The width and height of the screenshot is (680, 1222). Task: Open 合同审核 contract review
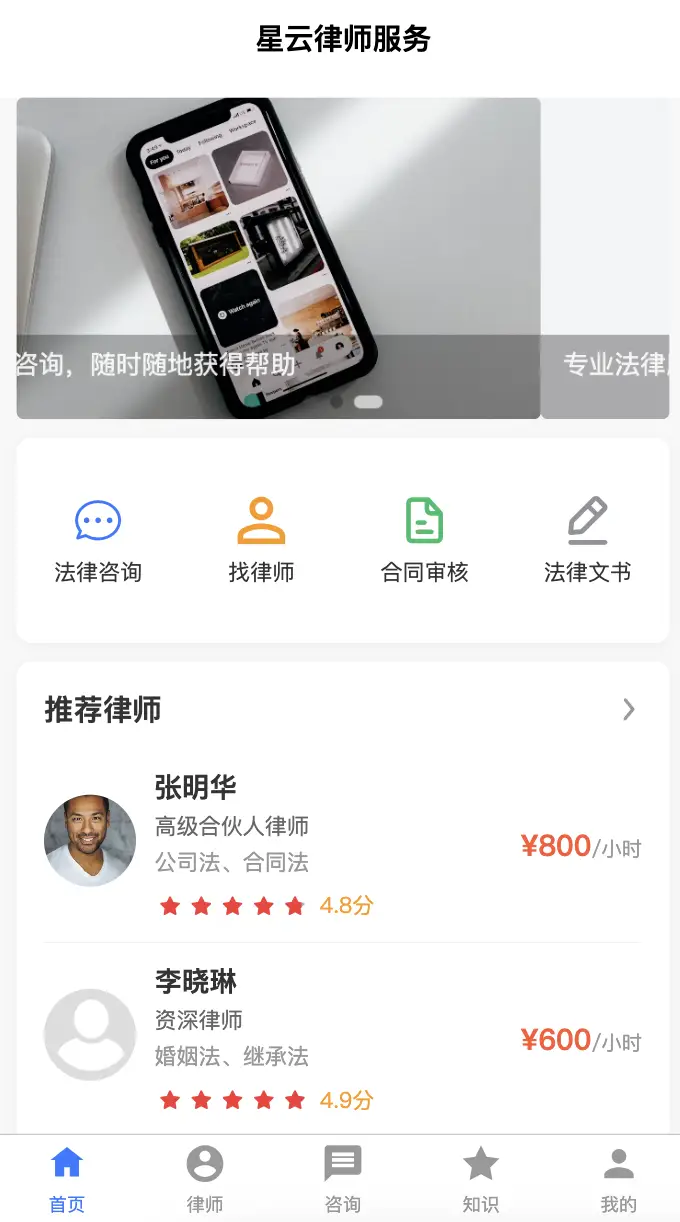pyautogui.click(x=424, y=540)
